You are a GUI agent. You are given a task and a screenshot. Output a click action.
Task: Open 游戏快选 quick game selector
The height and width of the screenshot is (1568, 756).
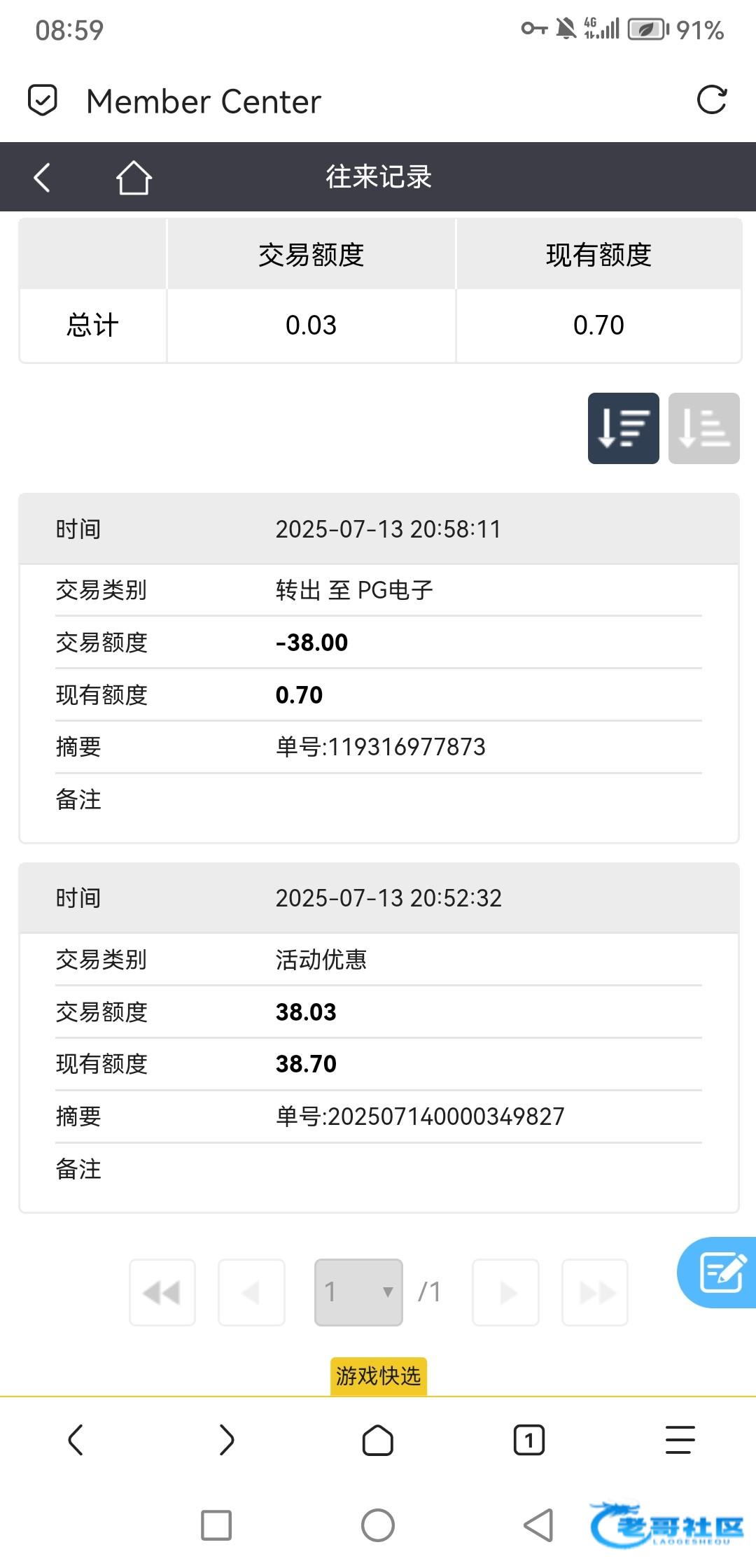pos(378,1376)
